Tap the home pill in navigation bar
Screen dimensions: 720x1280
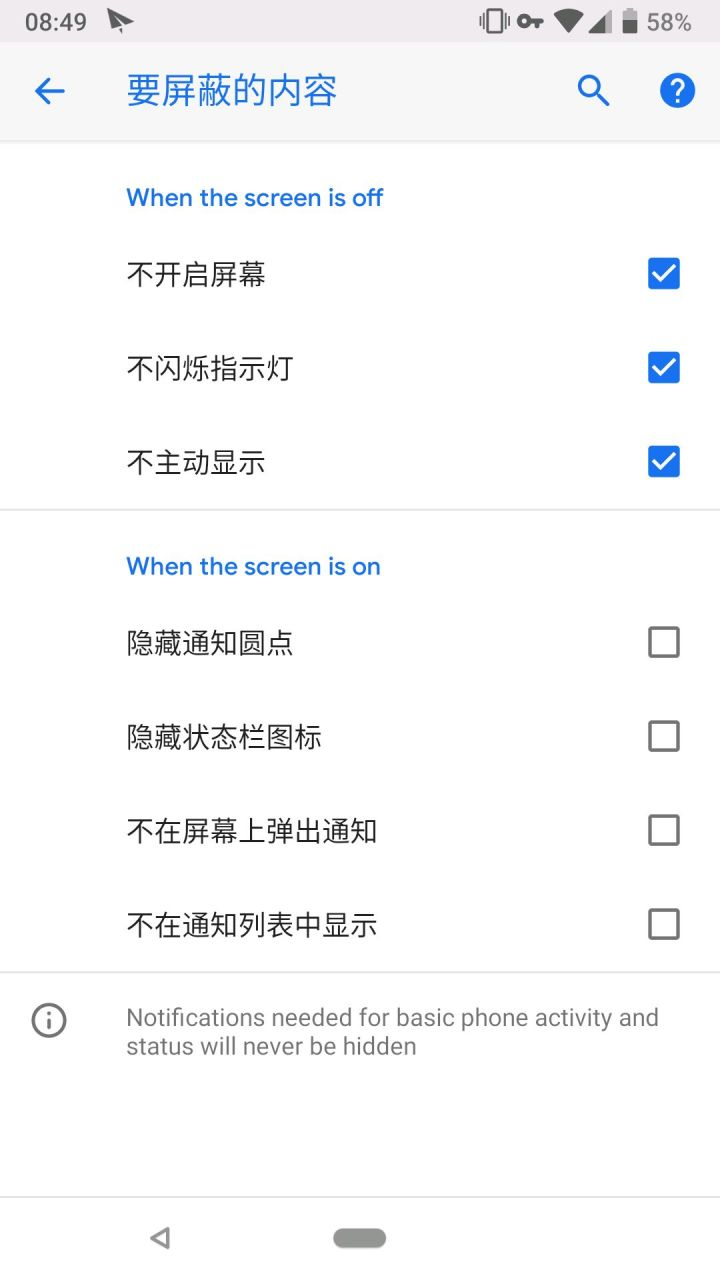pos(360,1238)
